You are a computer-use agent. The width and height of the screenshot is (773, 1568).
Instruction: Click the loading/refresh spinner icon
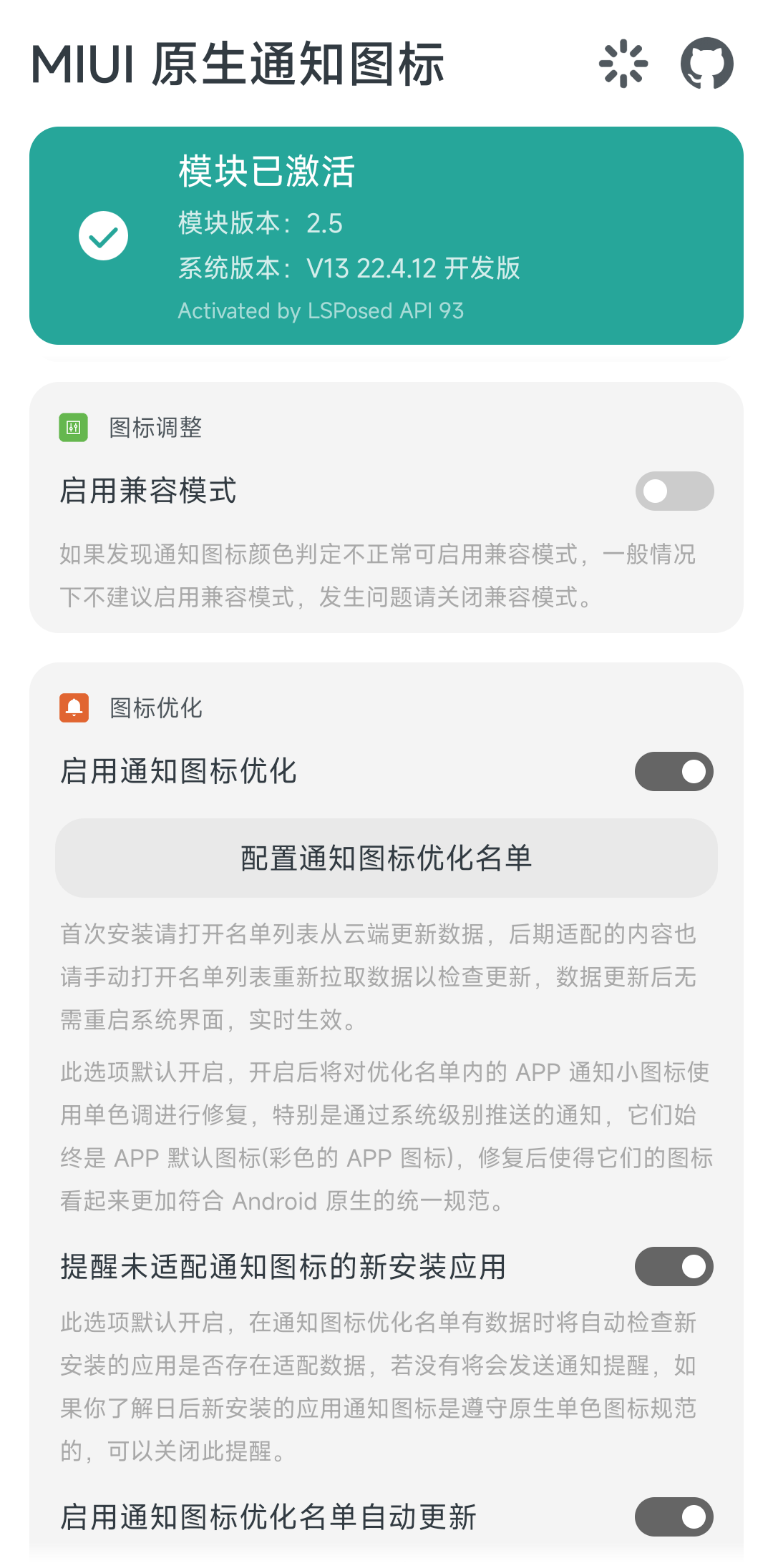pos(623,63)
